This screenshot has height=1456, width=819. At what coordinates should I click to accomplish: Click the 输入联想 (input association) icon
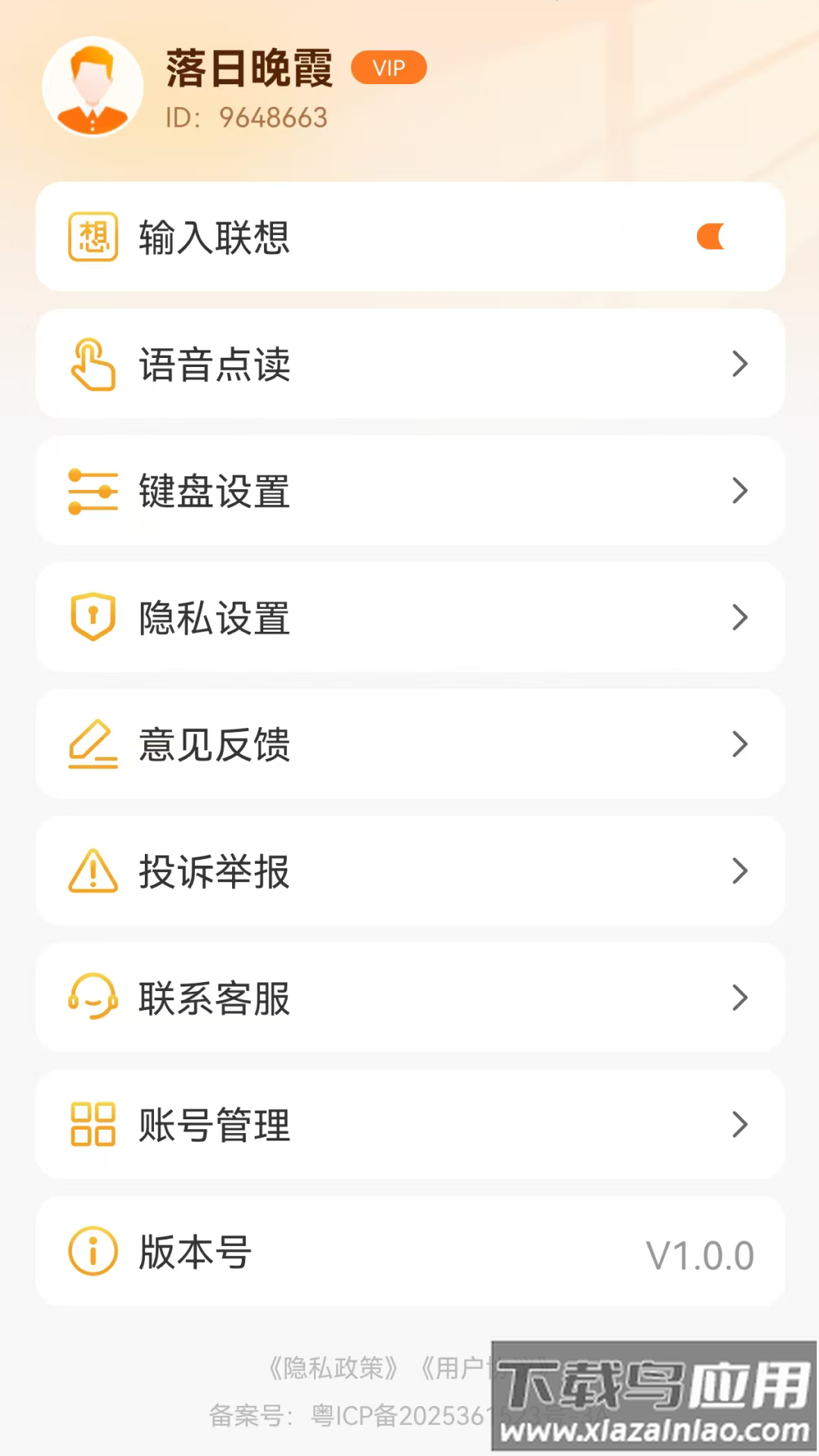[93, 237]
